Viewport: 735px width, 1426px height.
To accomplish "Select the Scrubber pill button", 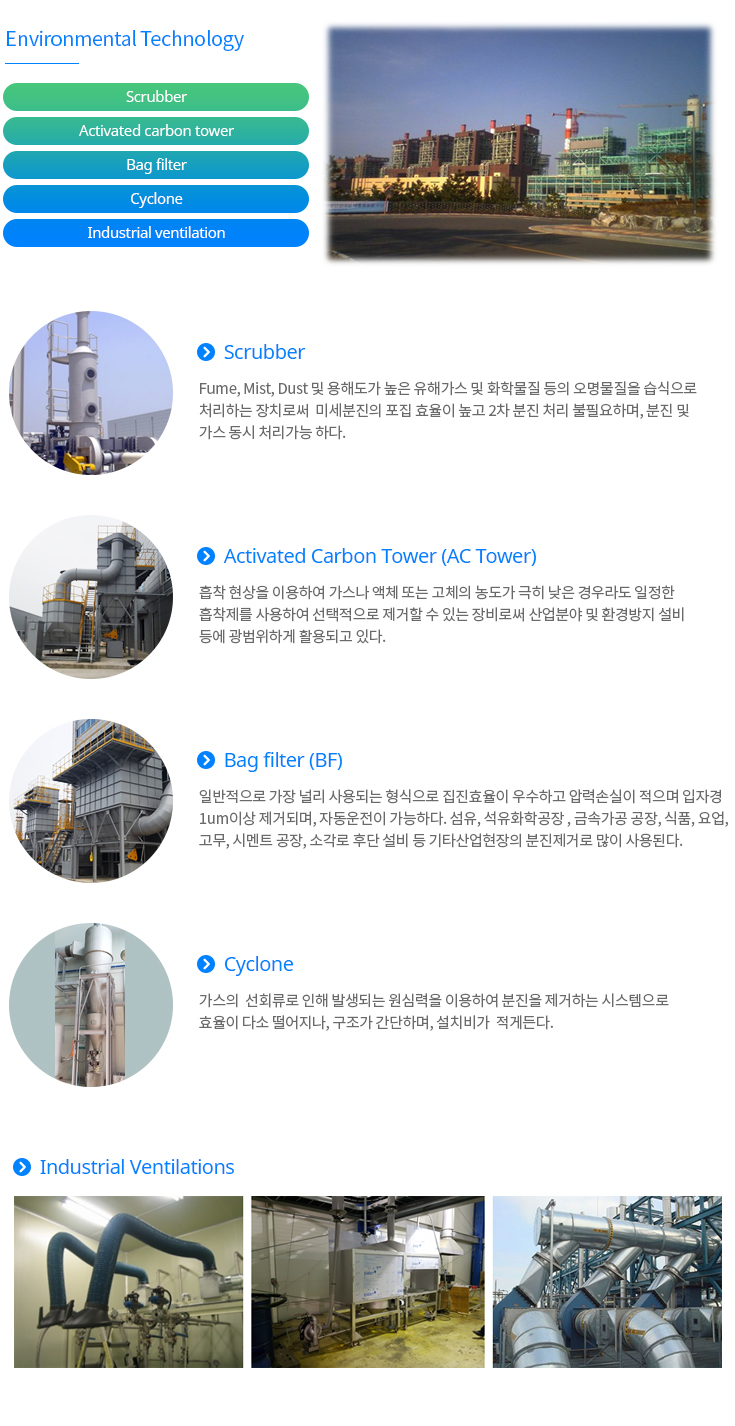I will (156, 97).
